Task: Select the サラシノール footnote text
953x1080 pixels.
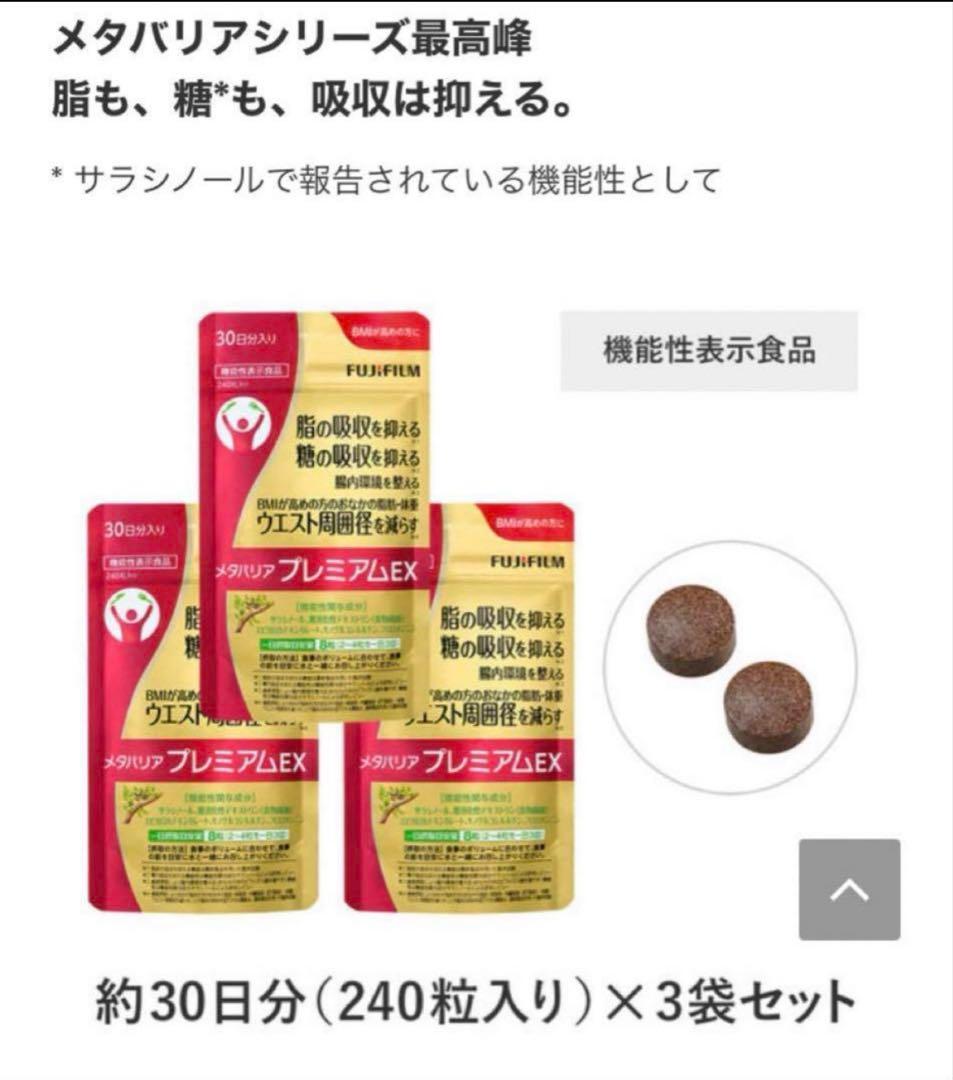Action: [392, 176]
